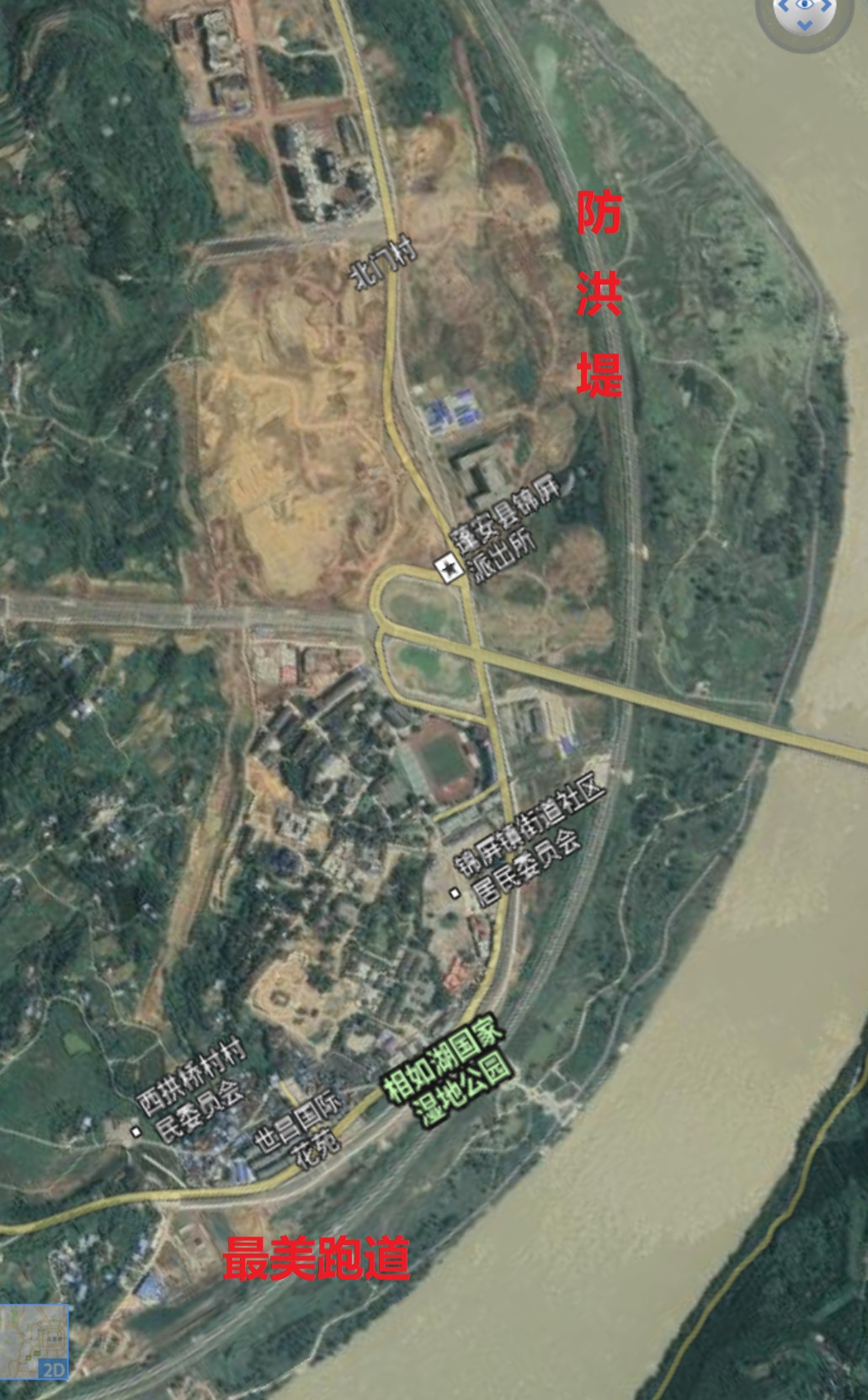Switch the map to 2D view
868x1400 pixels.
click(52, 1370)
